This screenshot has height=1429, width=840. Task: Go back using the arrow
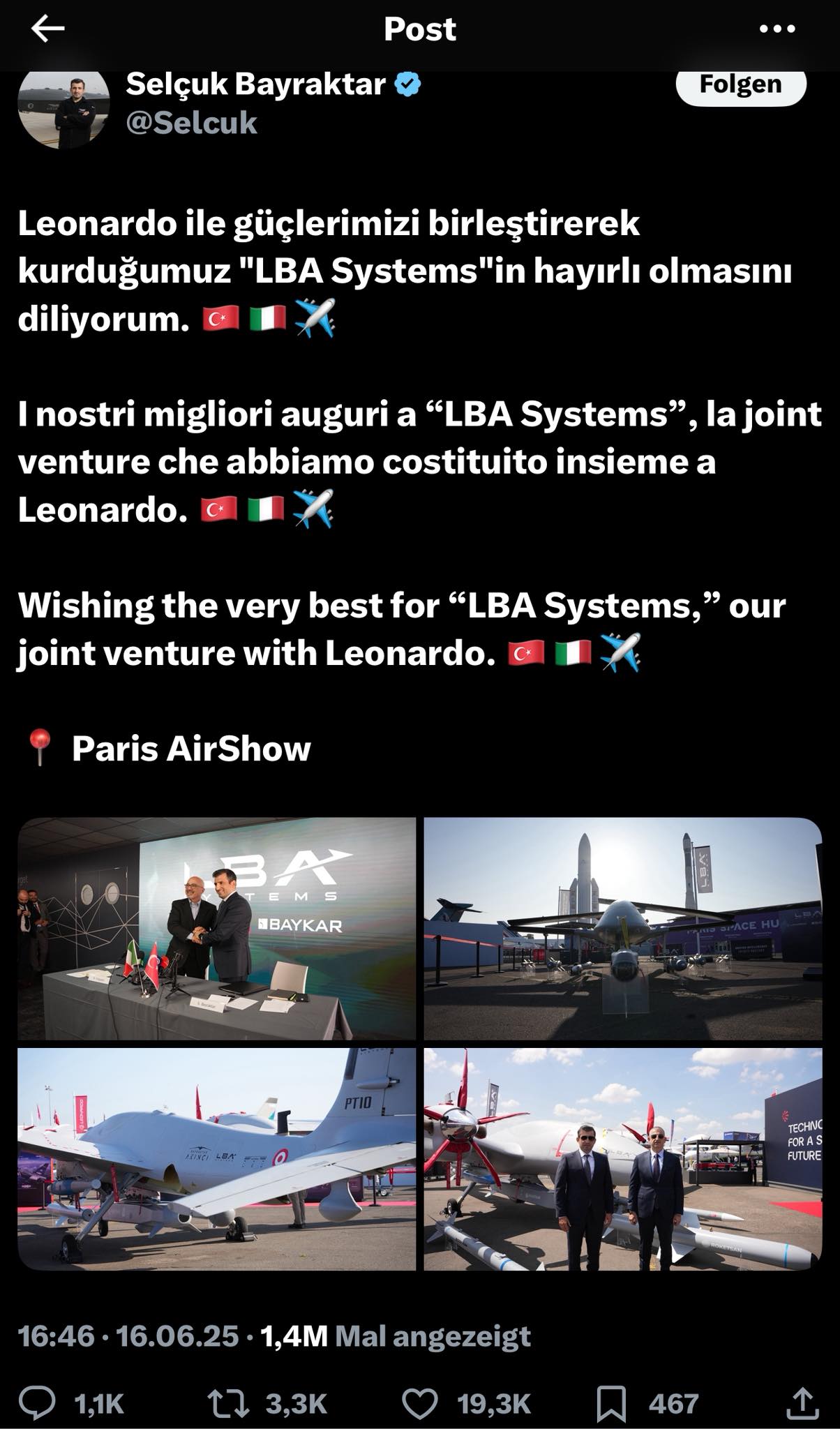pyautogui.click(x=48, y=29)
